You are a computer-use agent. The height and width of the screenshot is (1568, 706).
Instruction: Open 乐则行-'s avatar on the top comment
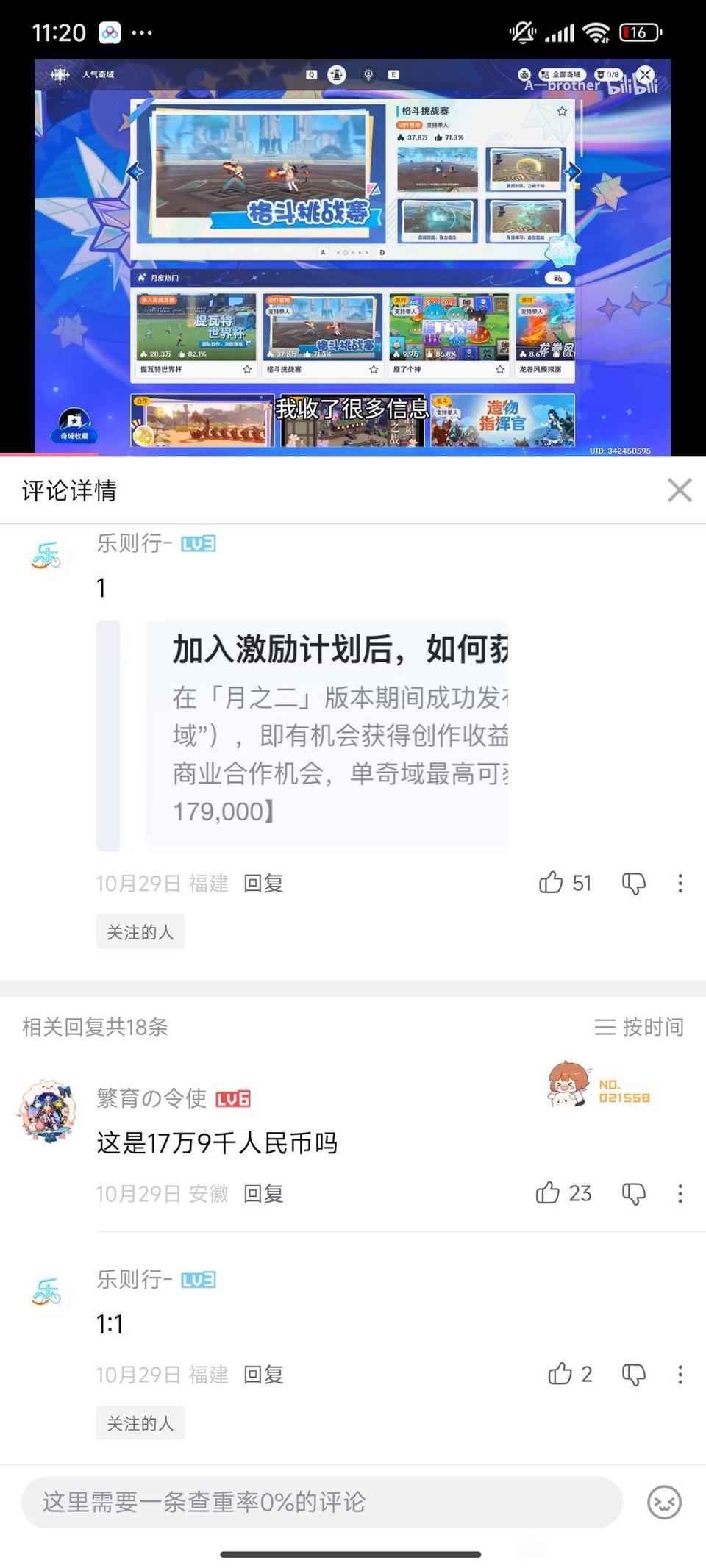[x=47, y=556]
